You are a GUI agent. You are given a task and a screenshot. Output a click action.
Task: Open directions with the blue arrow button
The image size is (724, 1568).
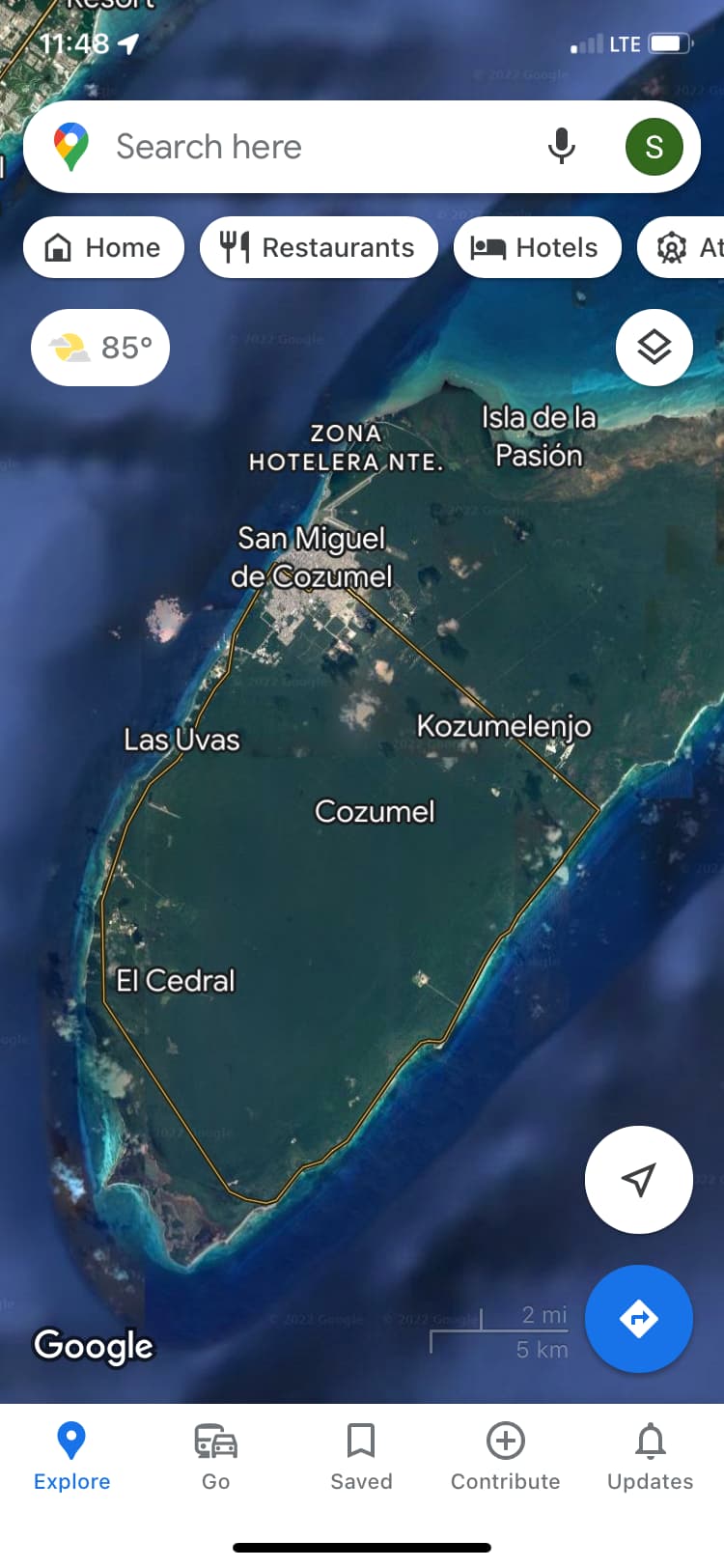pyautogui.click(x=638, y=1318)
